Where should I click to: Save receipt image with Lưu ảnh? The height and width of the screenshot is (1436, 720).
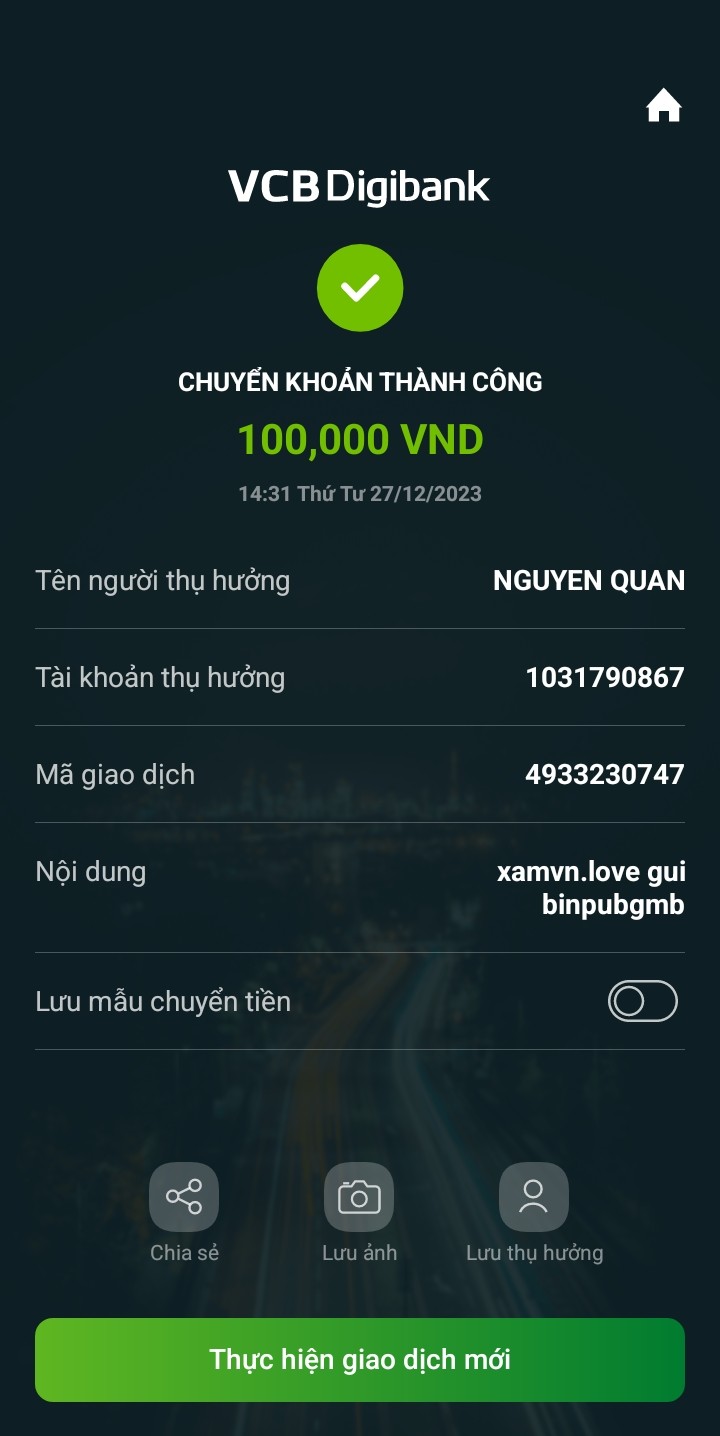(359, 1197)
